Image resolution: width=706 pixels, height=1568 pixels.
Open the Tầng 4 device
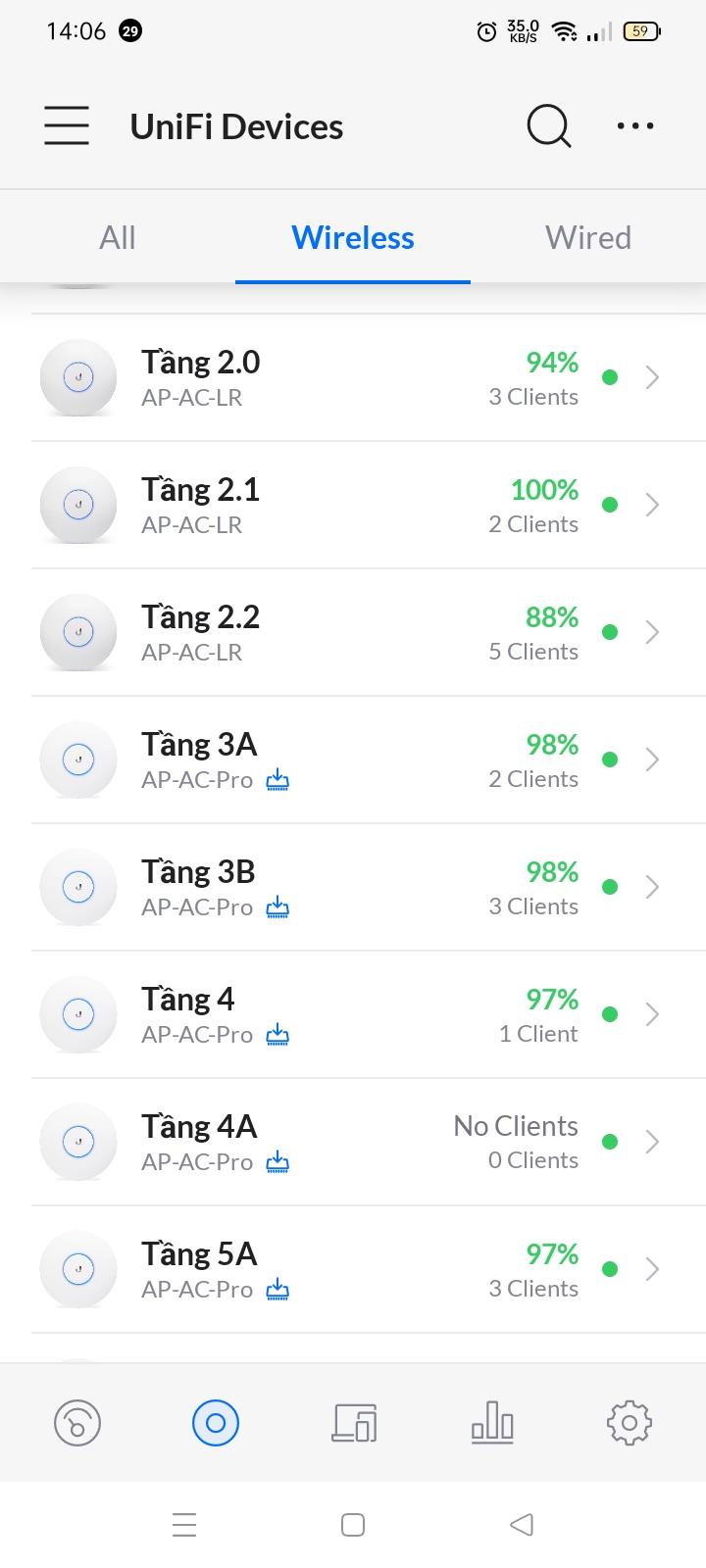[x=353, y=1015]
